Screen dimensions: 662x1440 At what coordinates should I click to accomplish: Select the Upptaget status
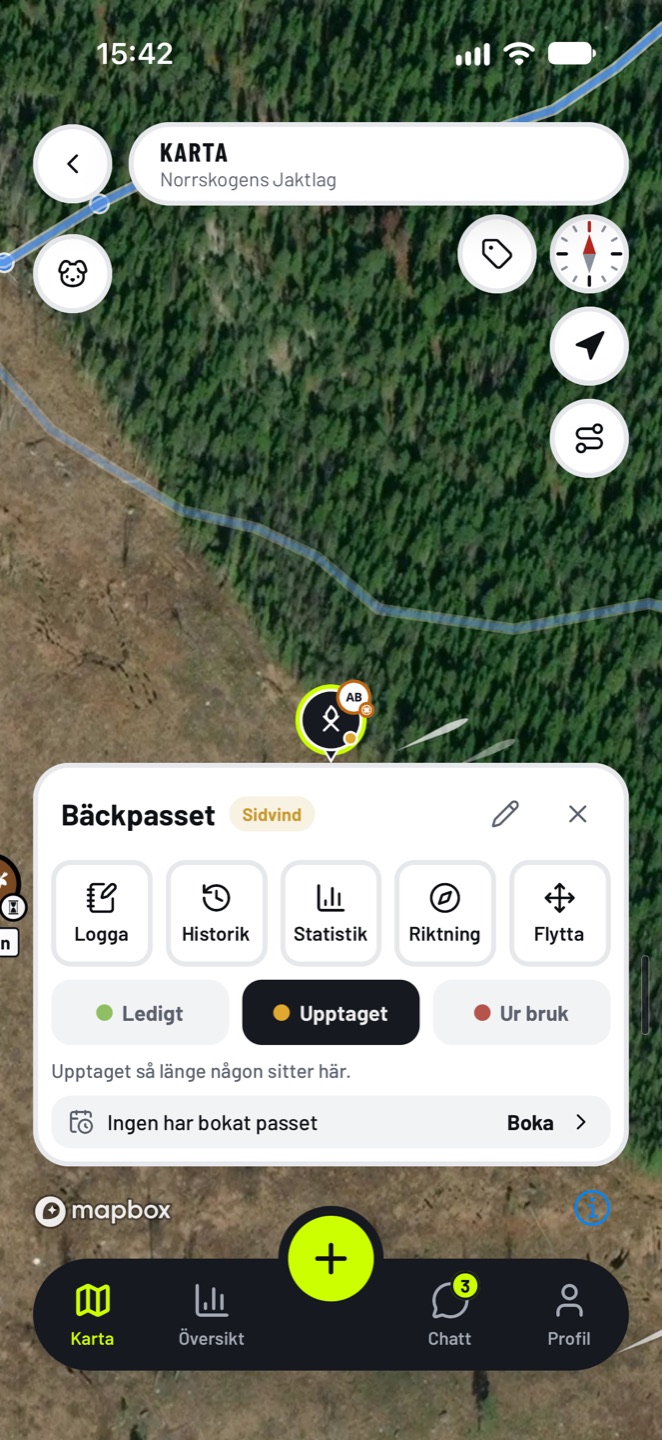click(x=331, y=1013)
